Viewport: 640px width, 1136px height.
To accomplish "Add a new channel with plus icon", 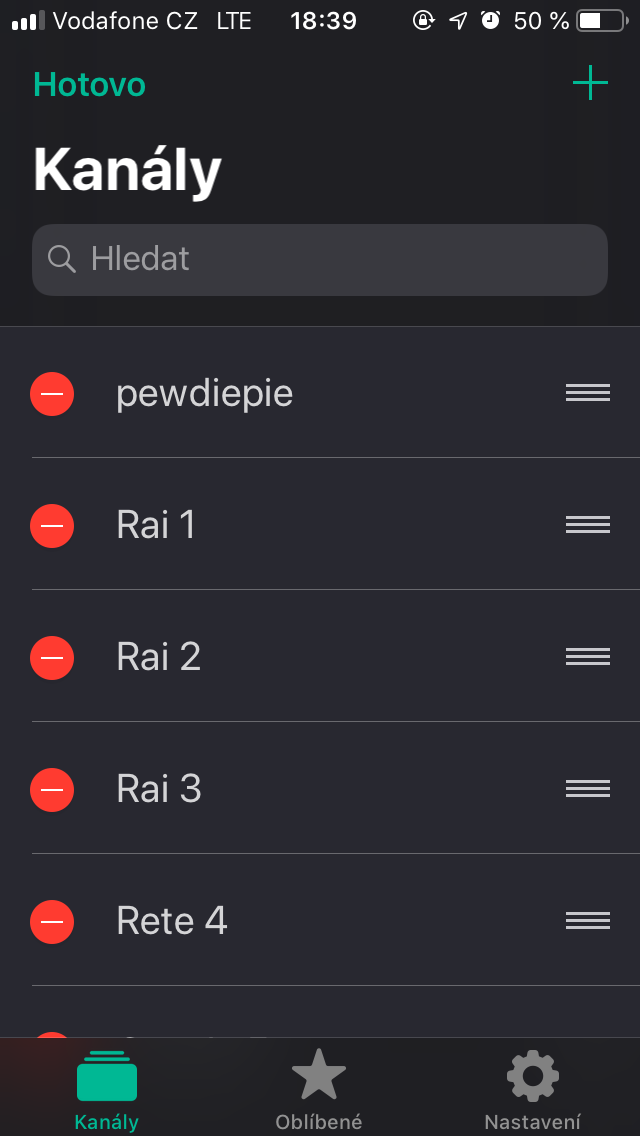I will tap(590, 83).
